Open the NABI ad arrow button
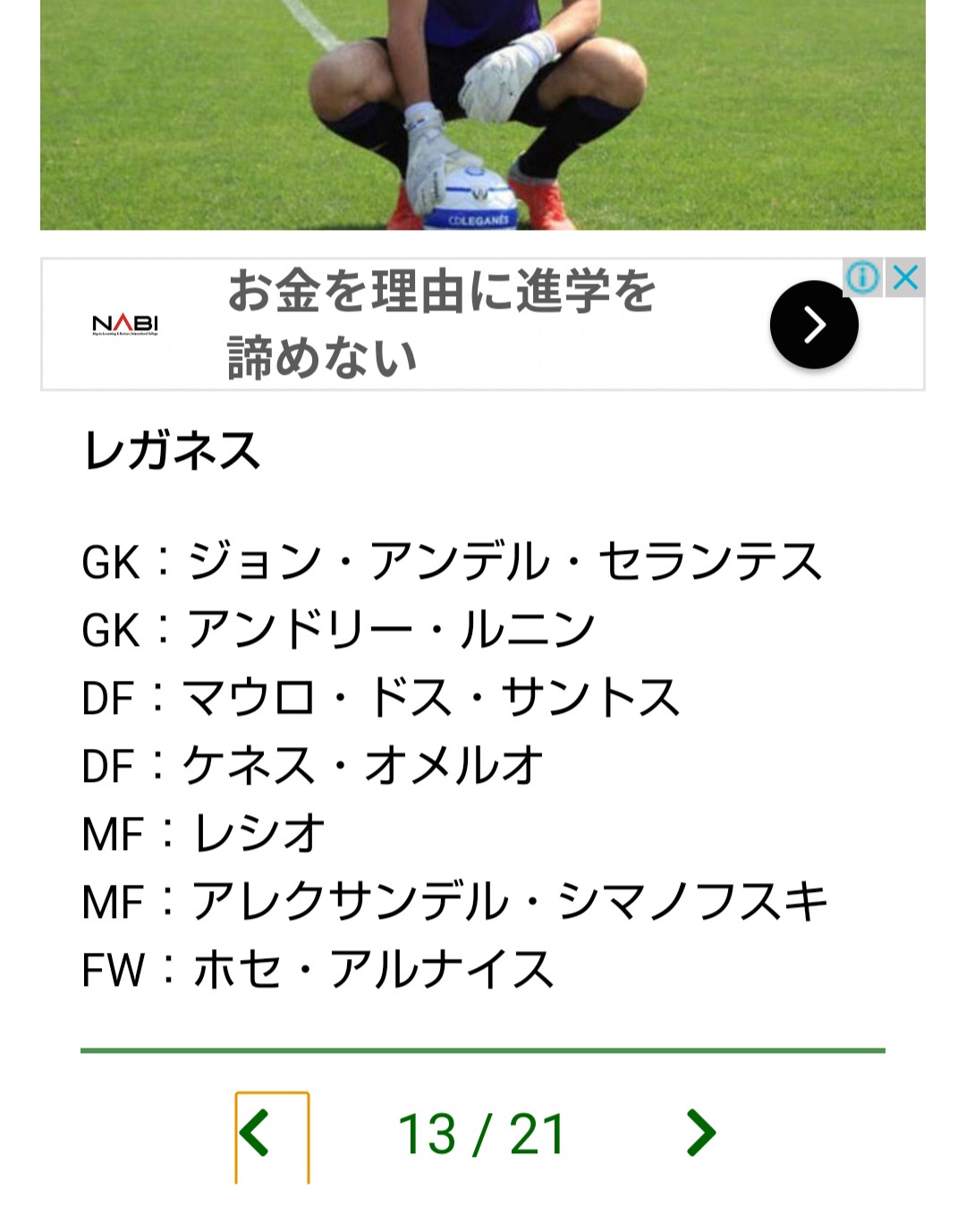966x1232 pixels. coord(813,325)
